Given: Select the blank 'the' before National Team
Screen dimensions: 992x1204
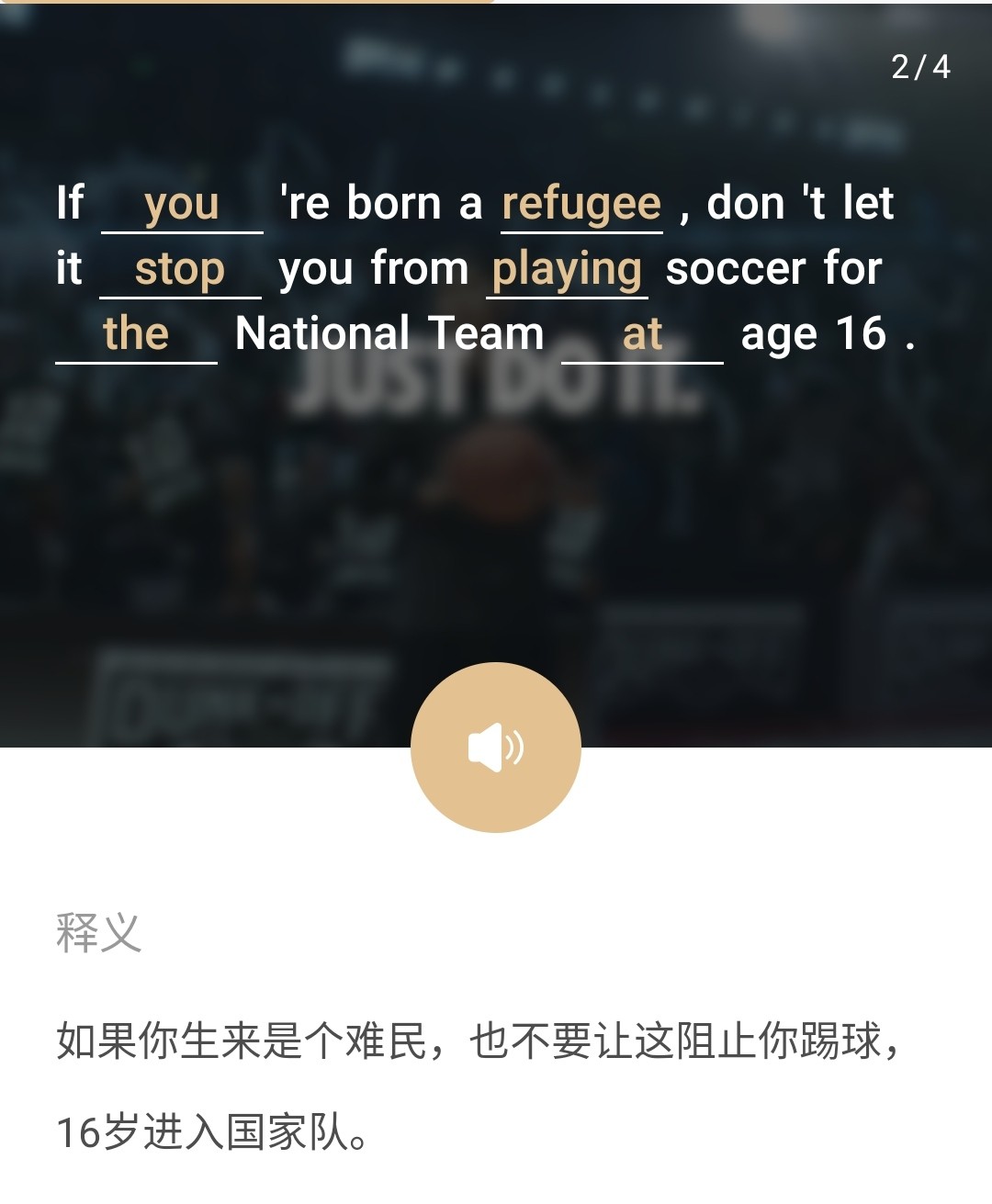Looking at the screenshot, I should coord(136,334).
